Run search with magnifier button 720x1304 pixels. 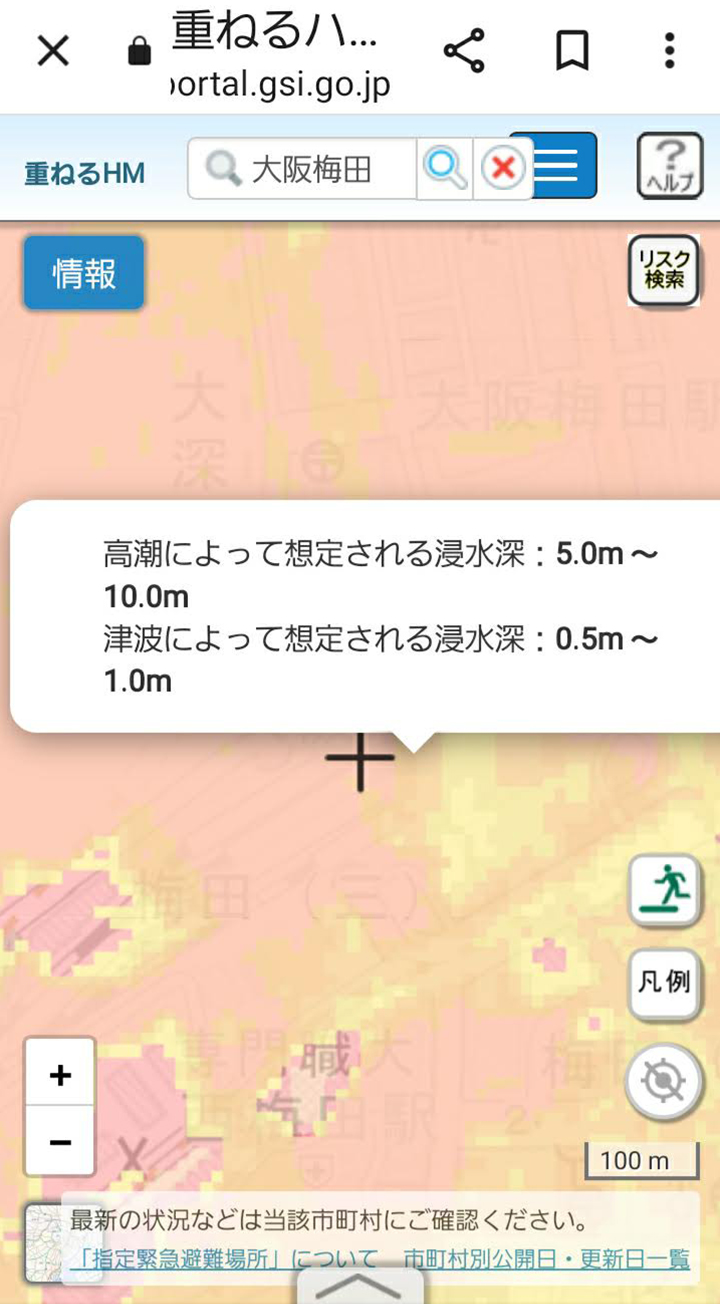point(445,169)
